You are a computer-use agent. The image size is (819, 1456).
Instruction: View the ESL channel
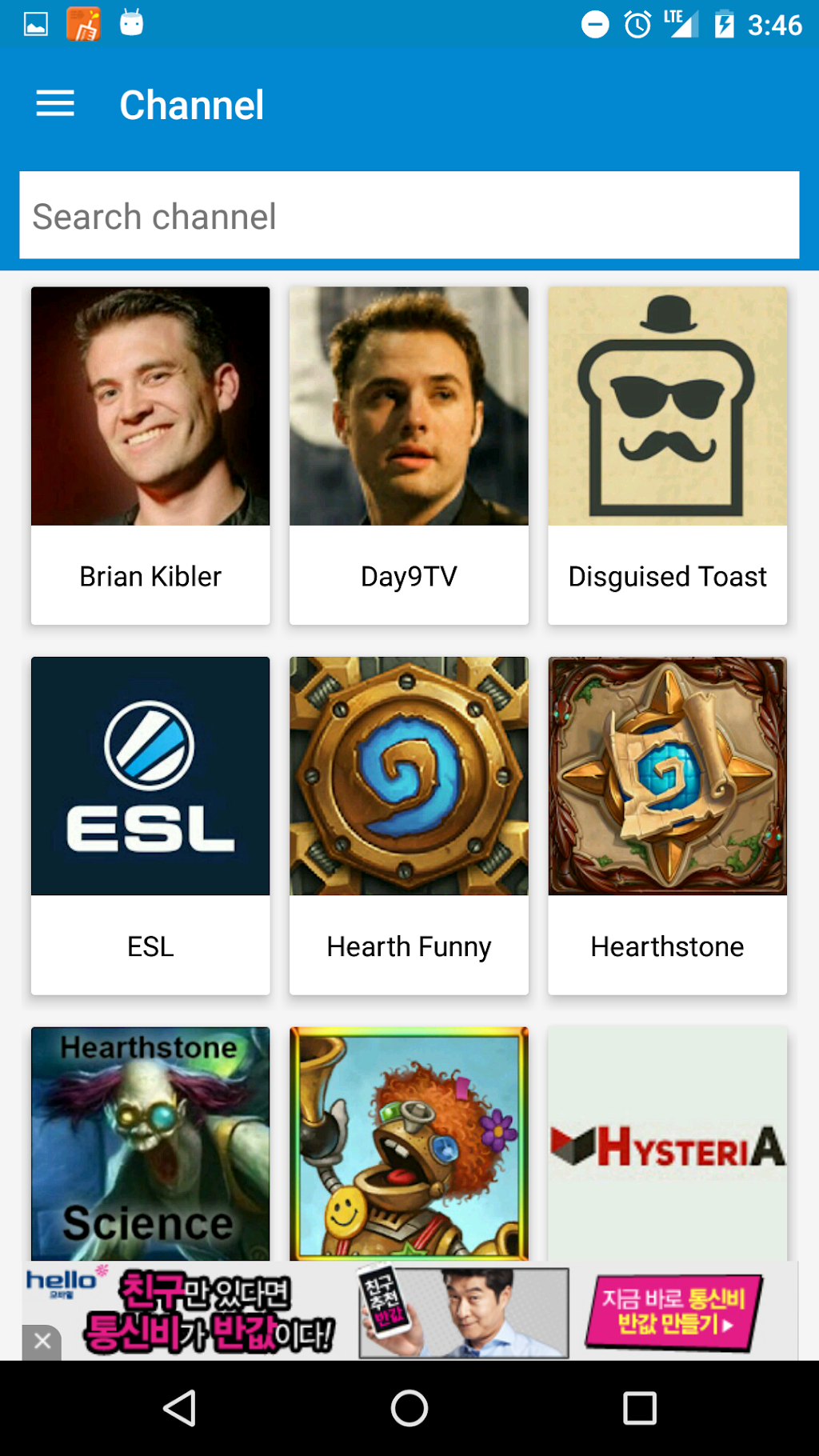pos(150,825)
